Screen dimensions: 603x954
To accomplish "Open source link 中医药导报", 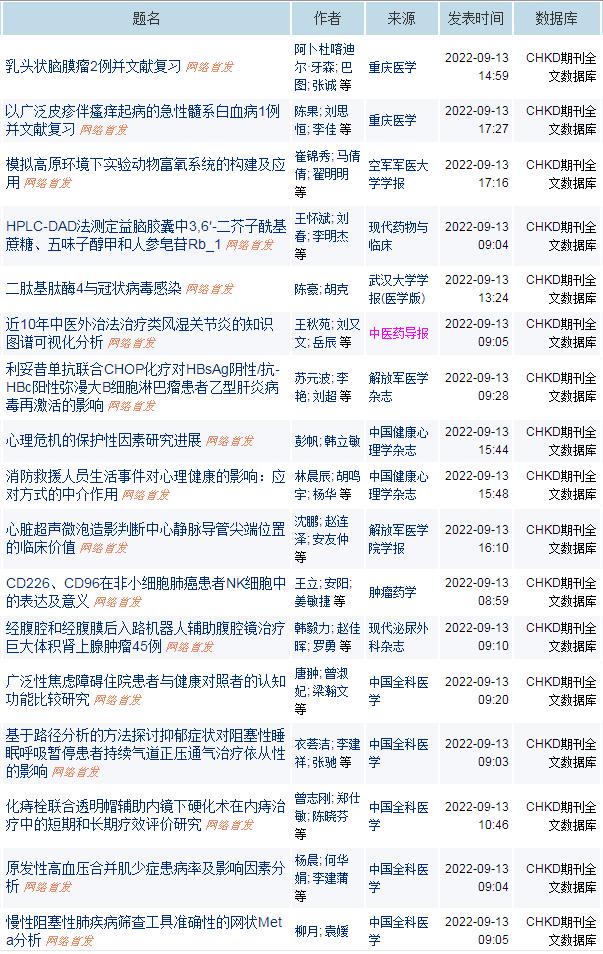I will pos(398,332).
